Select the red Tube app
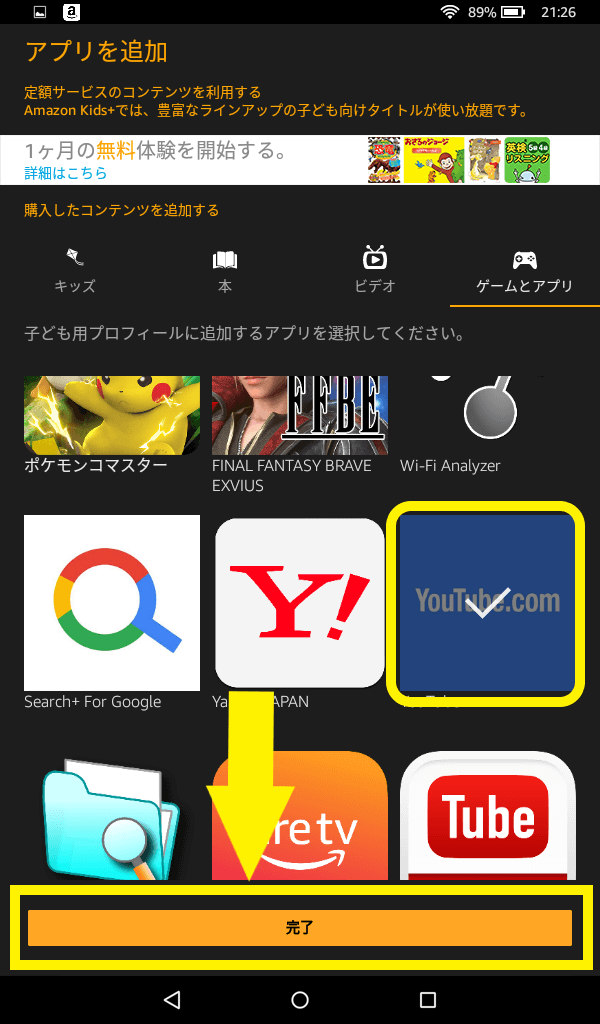 [x=488, y=815]
